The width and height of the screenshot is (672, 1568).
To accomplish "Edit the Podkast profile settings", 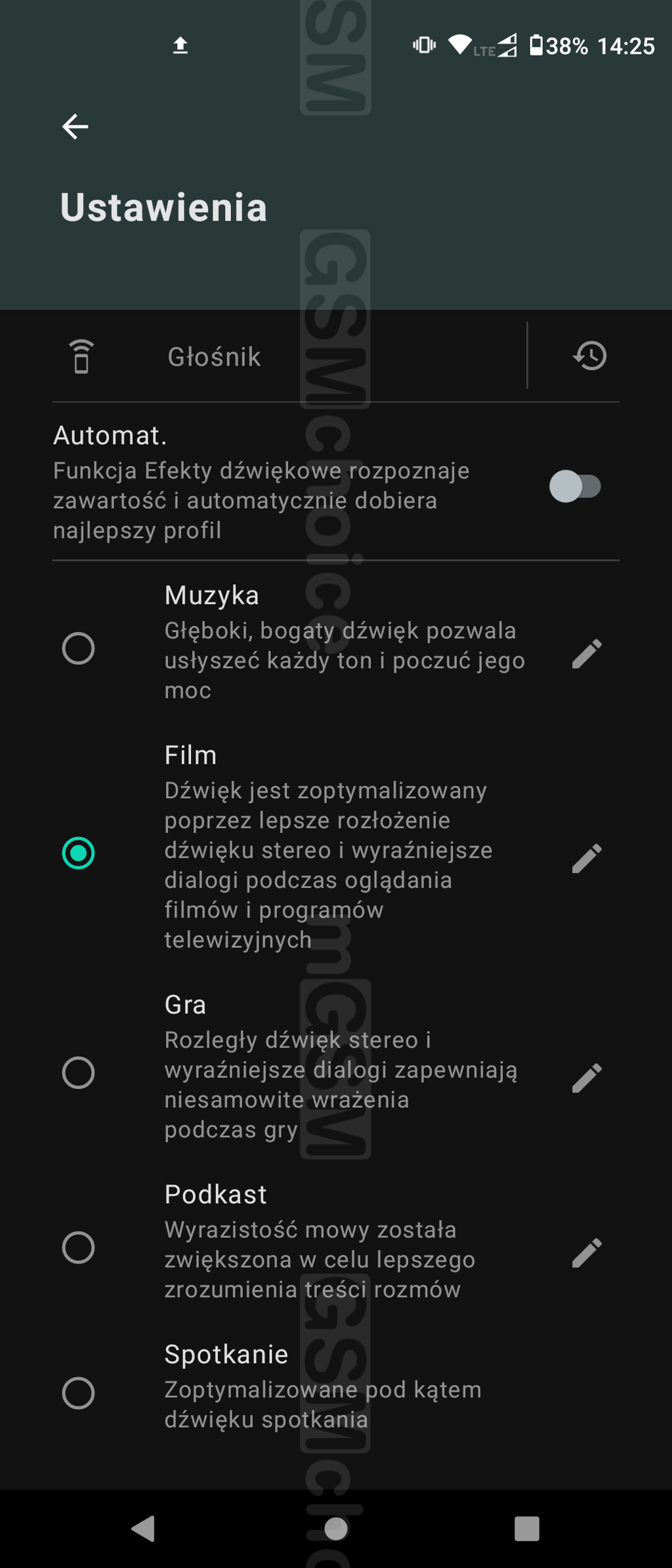I will click(x=586, y=1253).
